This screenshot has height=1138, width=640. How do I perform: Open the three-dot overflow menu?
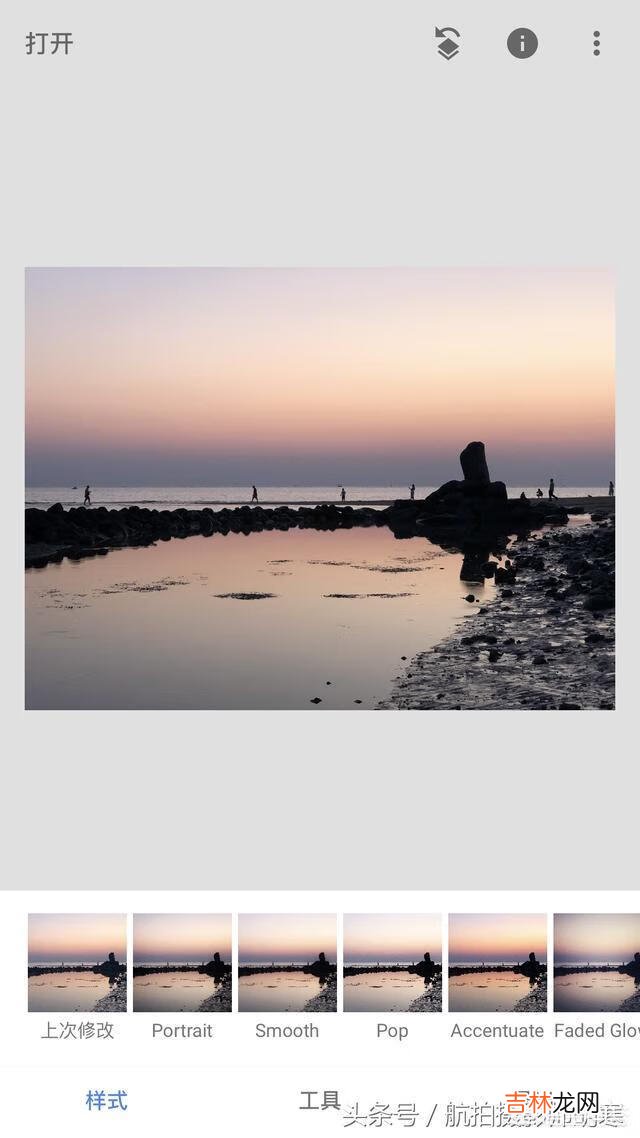pos(596,44)
